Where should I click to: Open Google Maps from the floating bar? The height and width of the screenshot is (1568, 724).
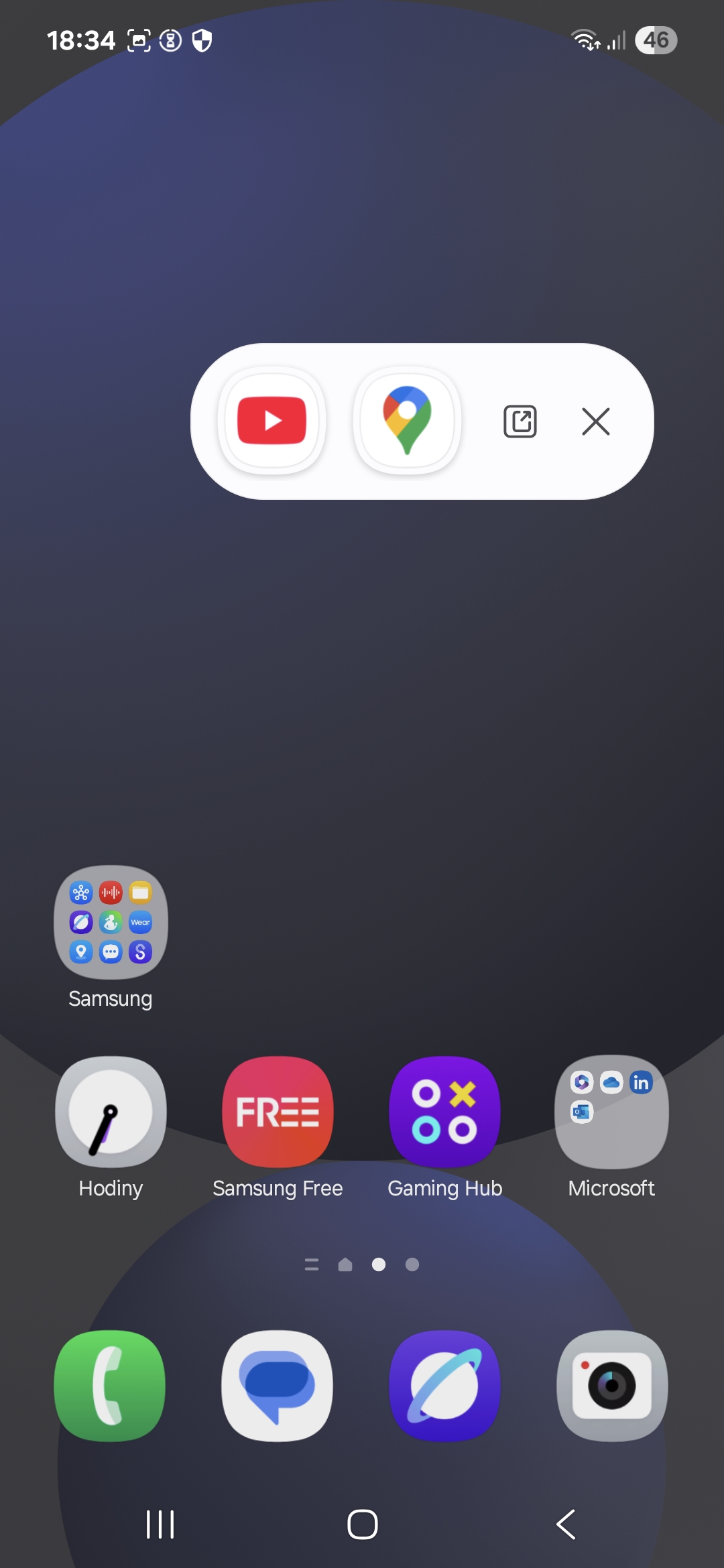[407, 421]
